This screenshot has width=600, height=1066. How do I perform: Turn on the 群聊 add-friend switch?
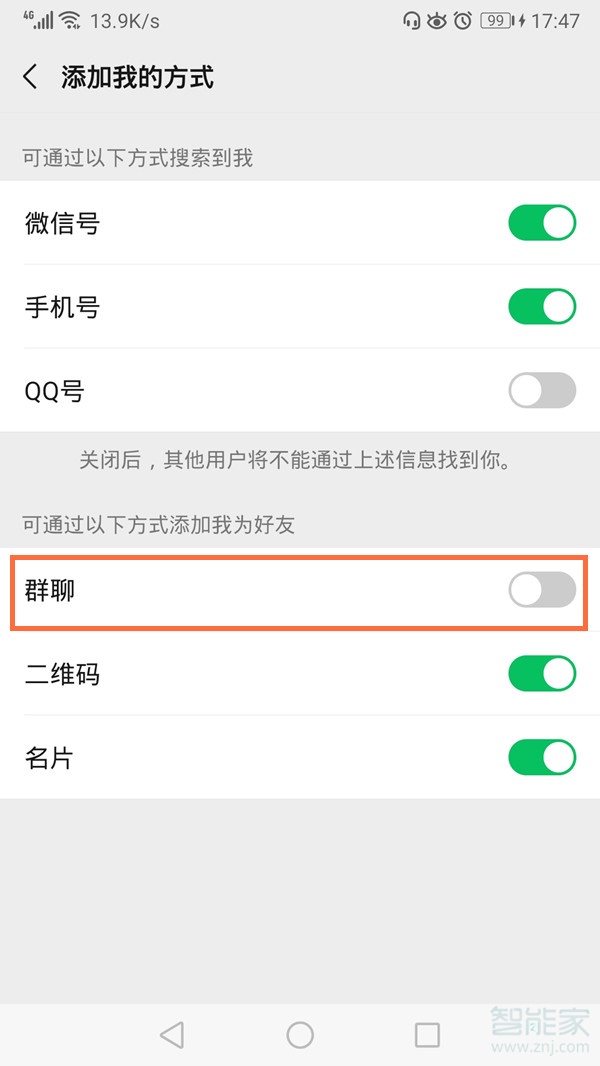(542, 591)
